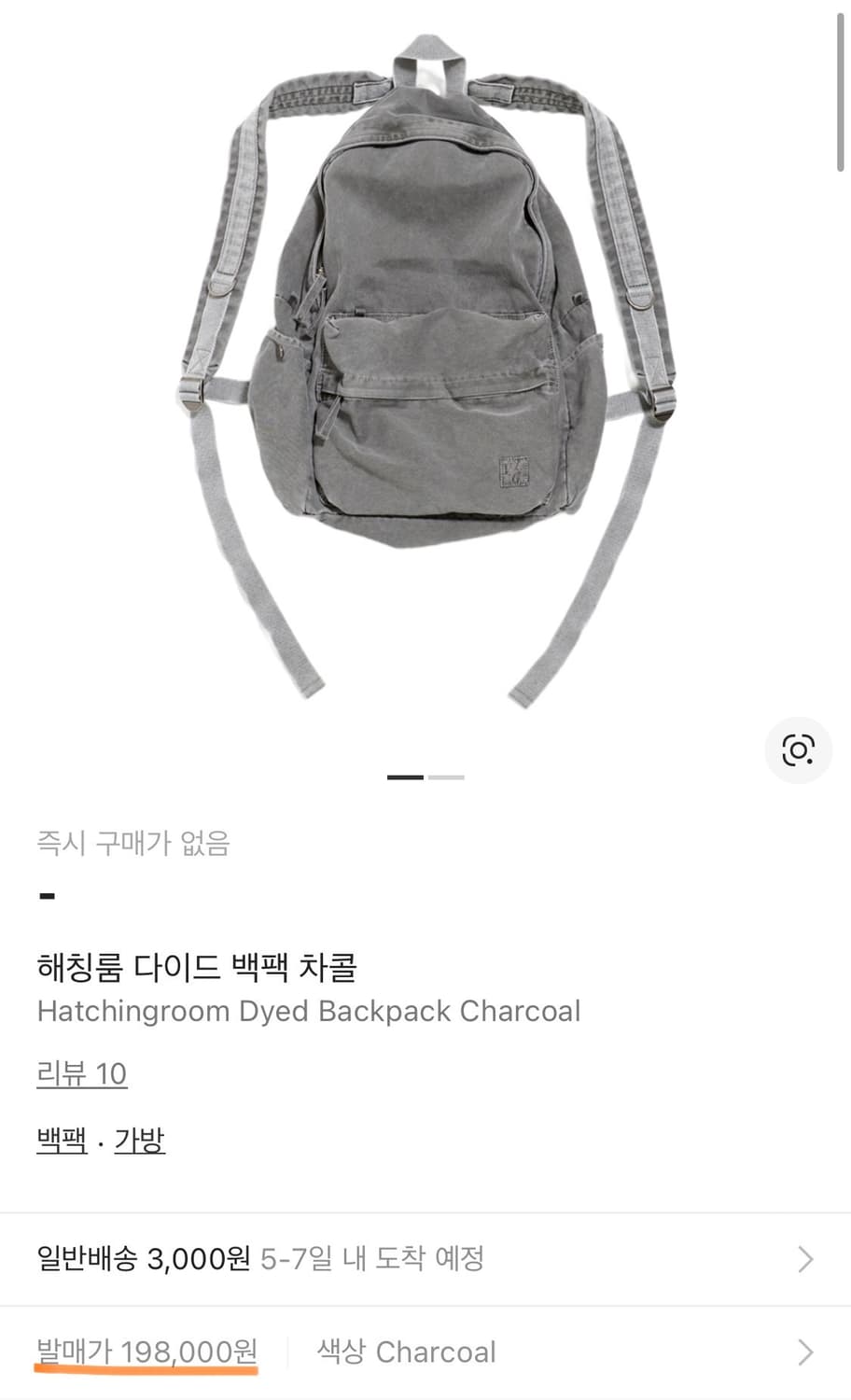This screenshot has height=1400, width=851.
Task: Expand the 일반배송 shipping details row
Action: coord(425,1258)
